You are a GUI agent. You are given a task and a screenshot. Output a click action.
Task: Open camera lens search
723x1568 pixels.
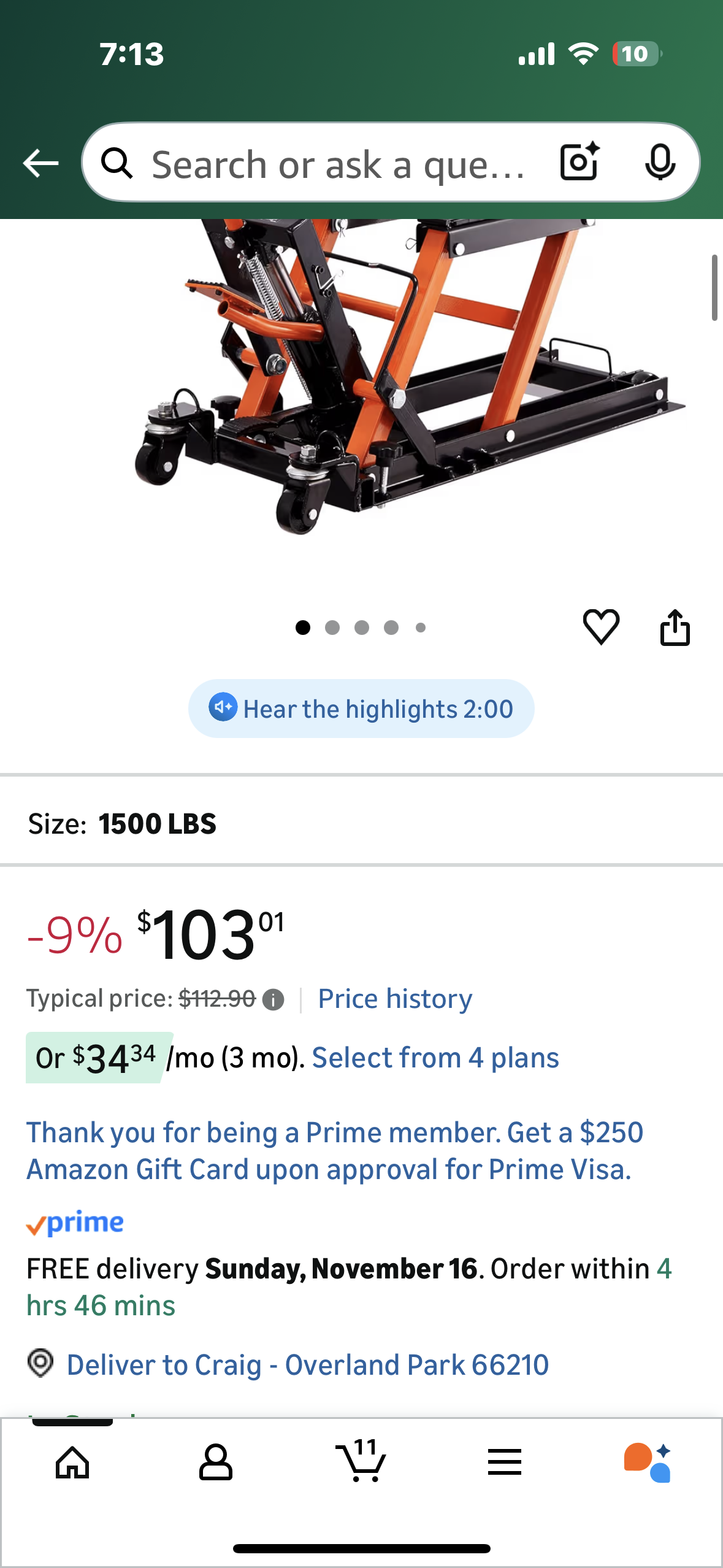(579, 163)
